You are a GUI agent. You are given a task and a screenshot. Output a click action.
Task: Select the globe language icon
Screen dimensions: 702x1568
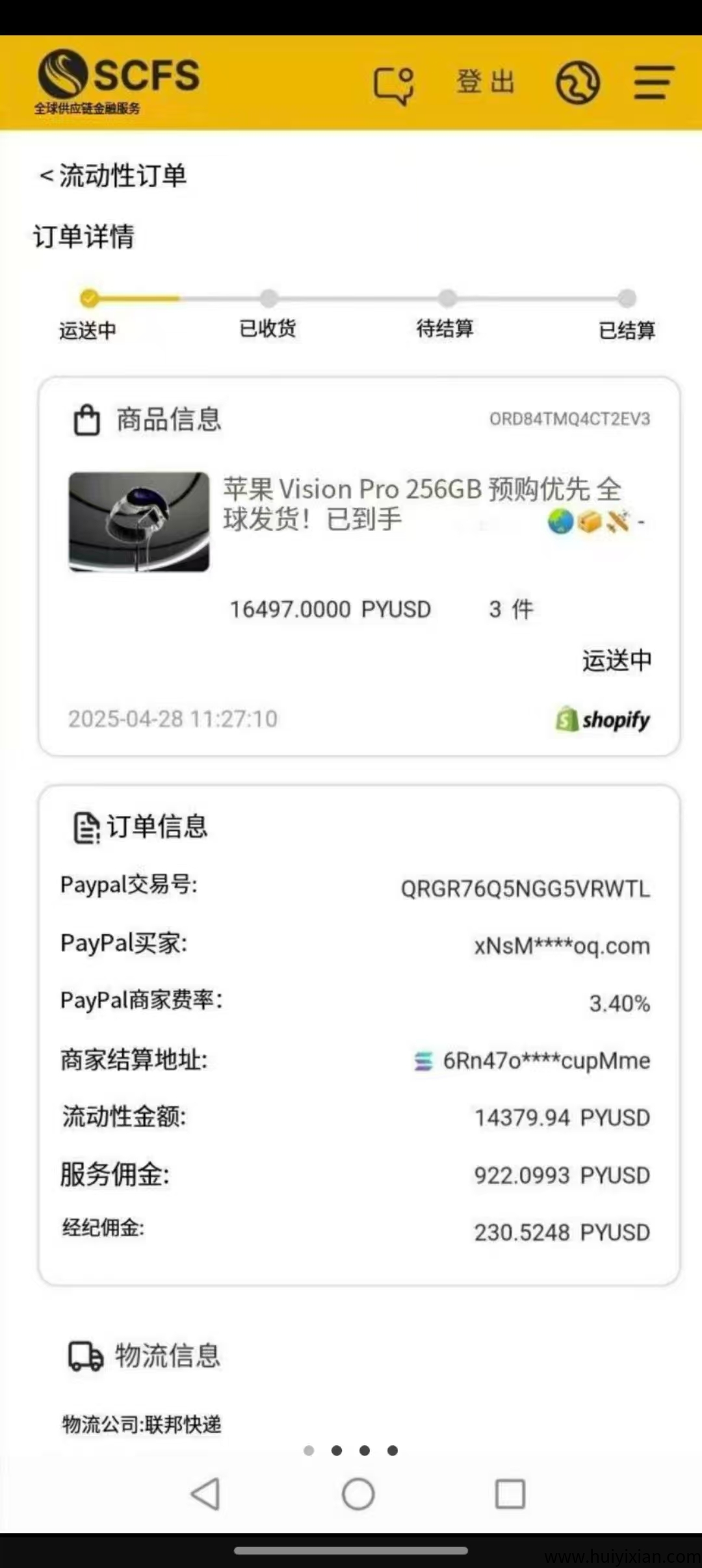tap(578, 81)
